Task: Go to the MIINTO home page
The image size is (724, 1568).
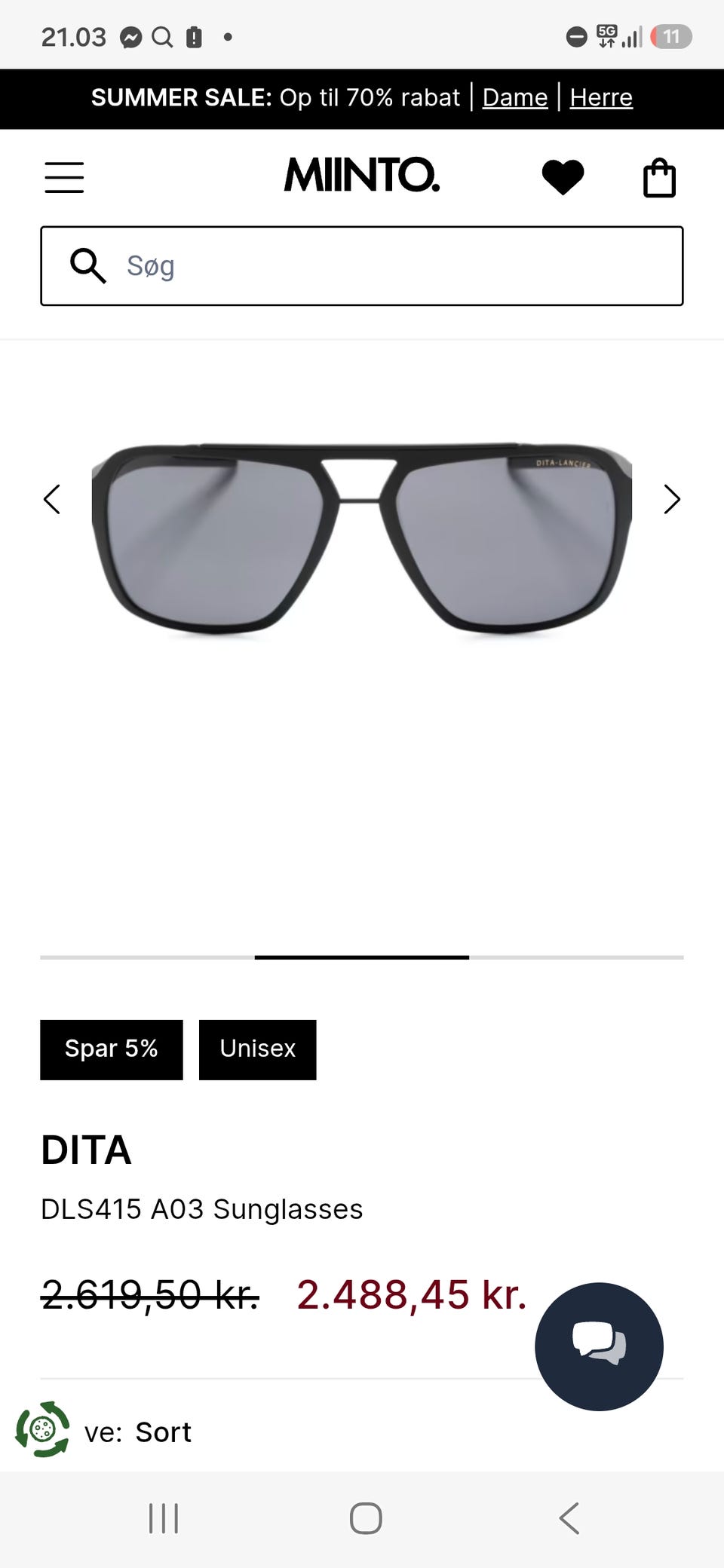Action: [x=362, y=175]
